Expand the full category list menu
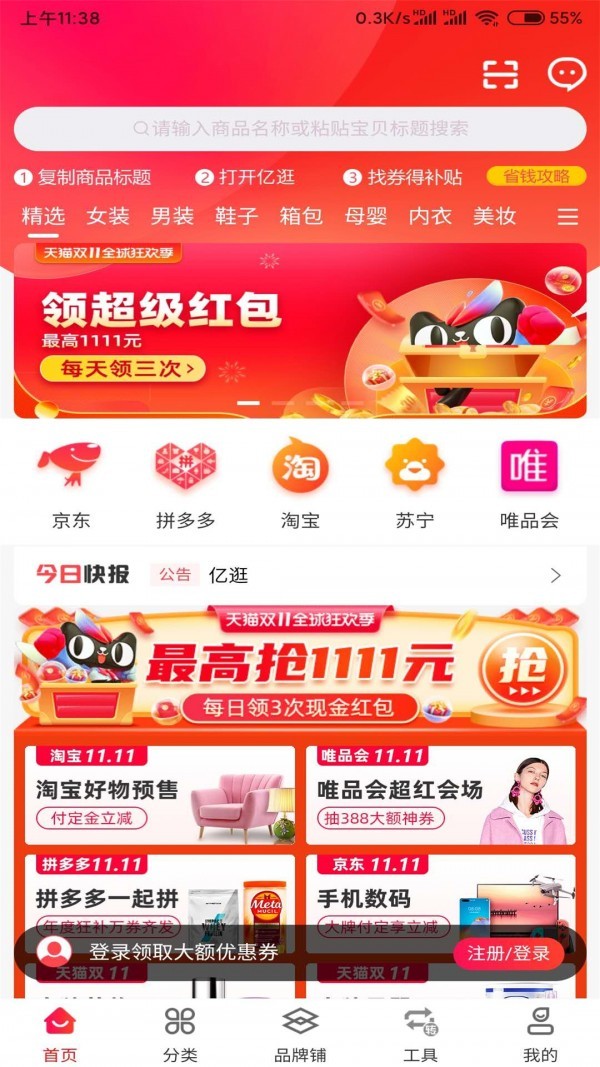This screenshot has width=600, height=1067. [568, 217]
